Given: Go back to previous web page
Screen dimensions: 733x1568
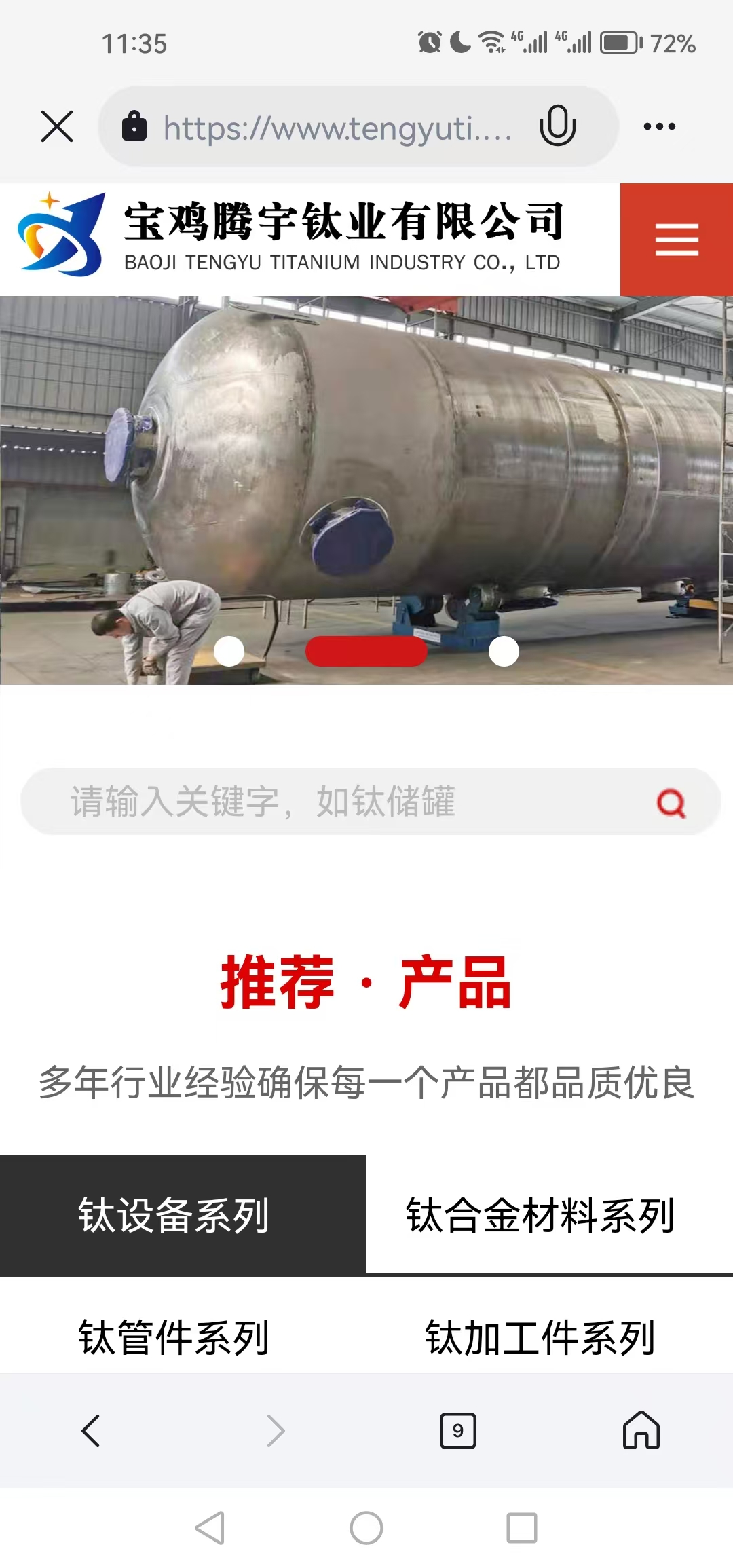Looking at the screenshot, I should (91, 1431).
